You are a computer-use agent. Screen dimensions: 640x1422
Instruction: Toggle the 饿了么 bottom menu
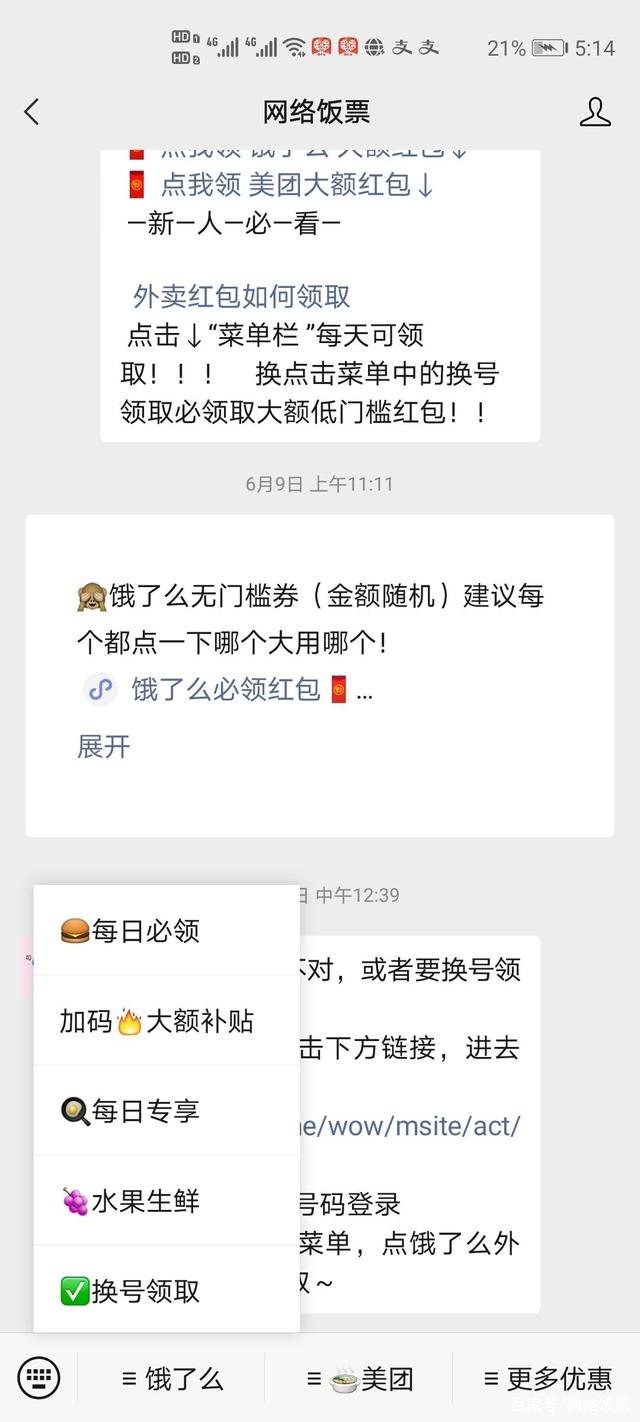point(172,1379)
